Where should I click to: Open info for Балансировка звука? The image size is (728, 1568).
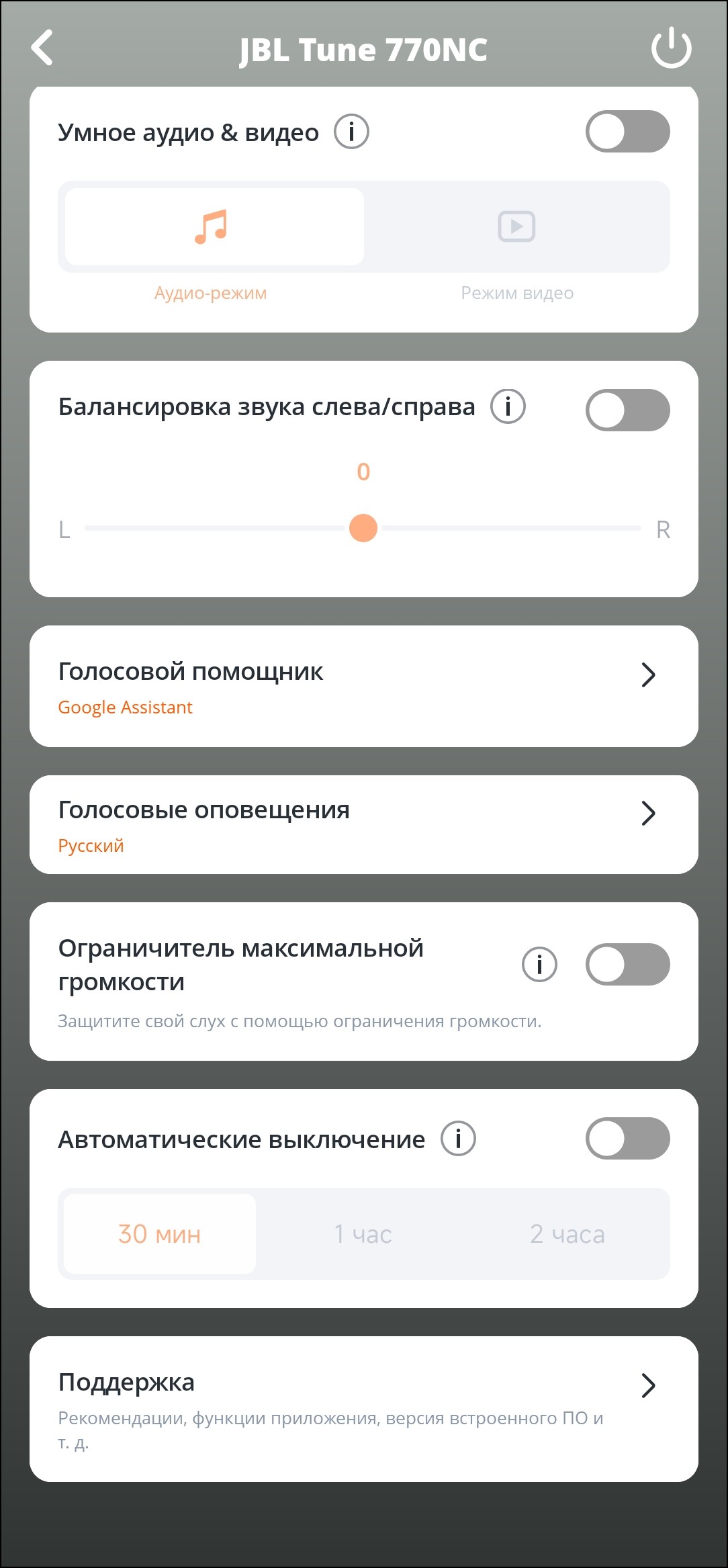point(508,406)
